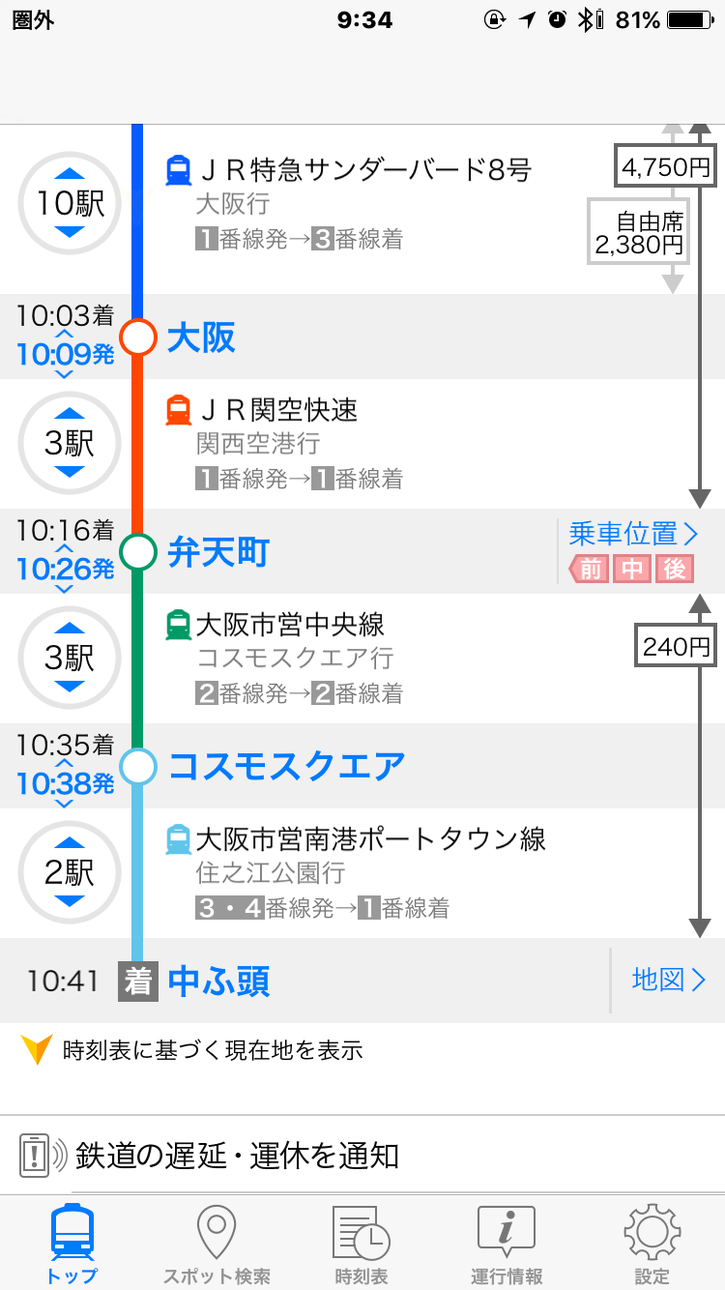The width and height of the screenshot is (725, 1290).
Task: Select the 自由席 2,380円 fare option
Action: (638, 232)
